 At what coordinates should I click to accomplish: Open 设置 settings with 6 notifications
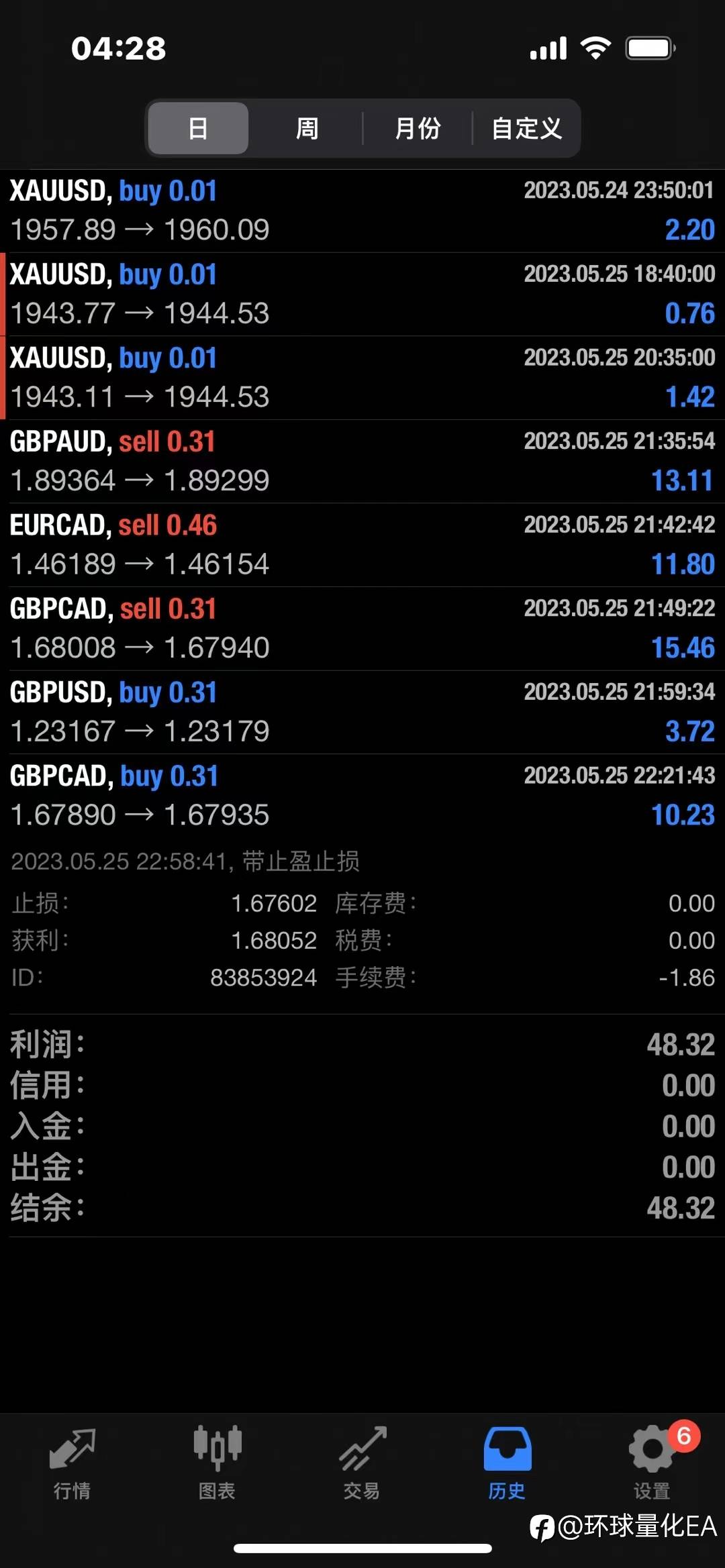coord(652,1463)
